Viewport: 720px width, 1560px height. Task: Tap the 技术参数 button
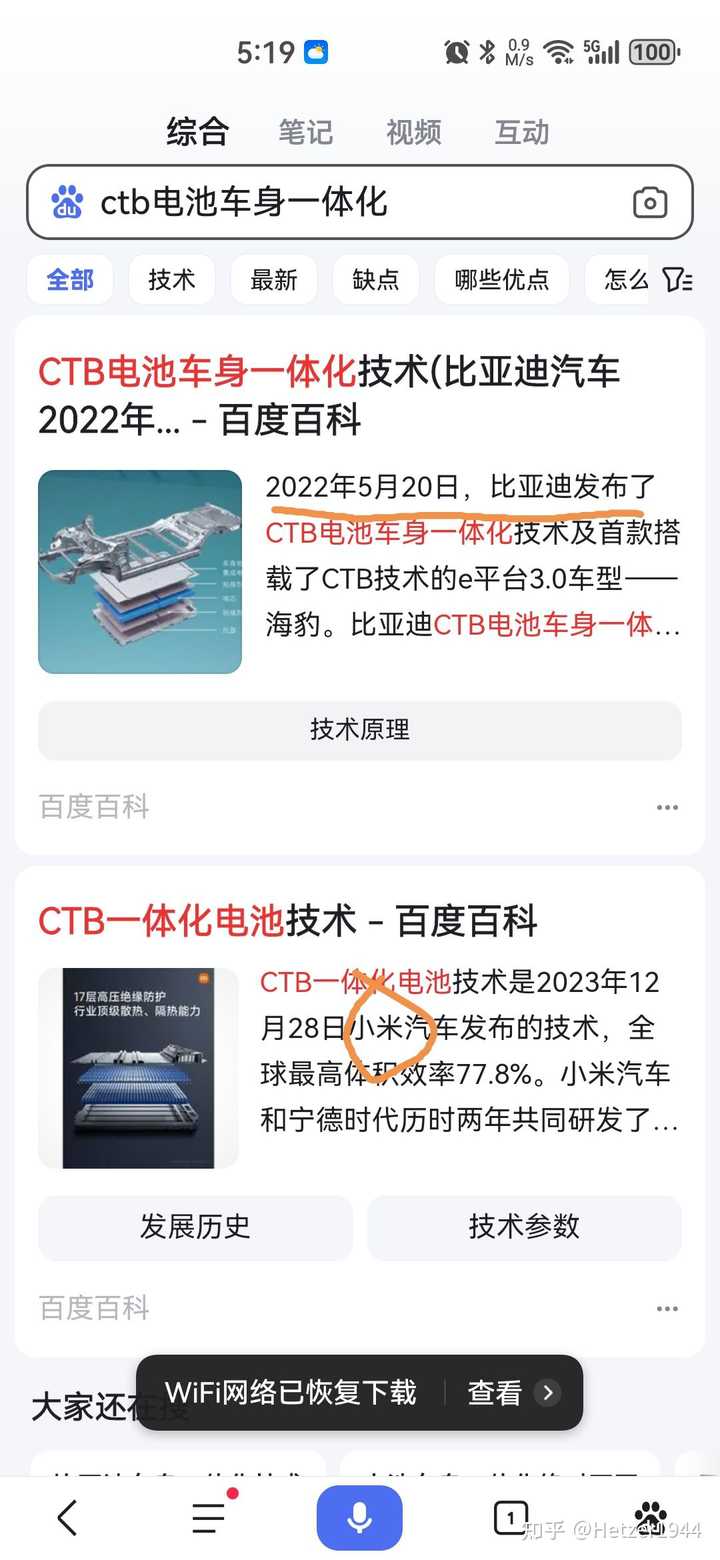point(524,1227)
